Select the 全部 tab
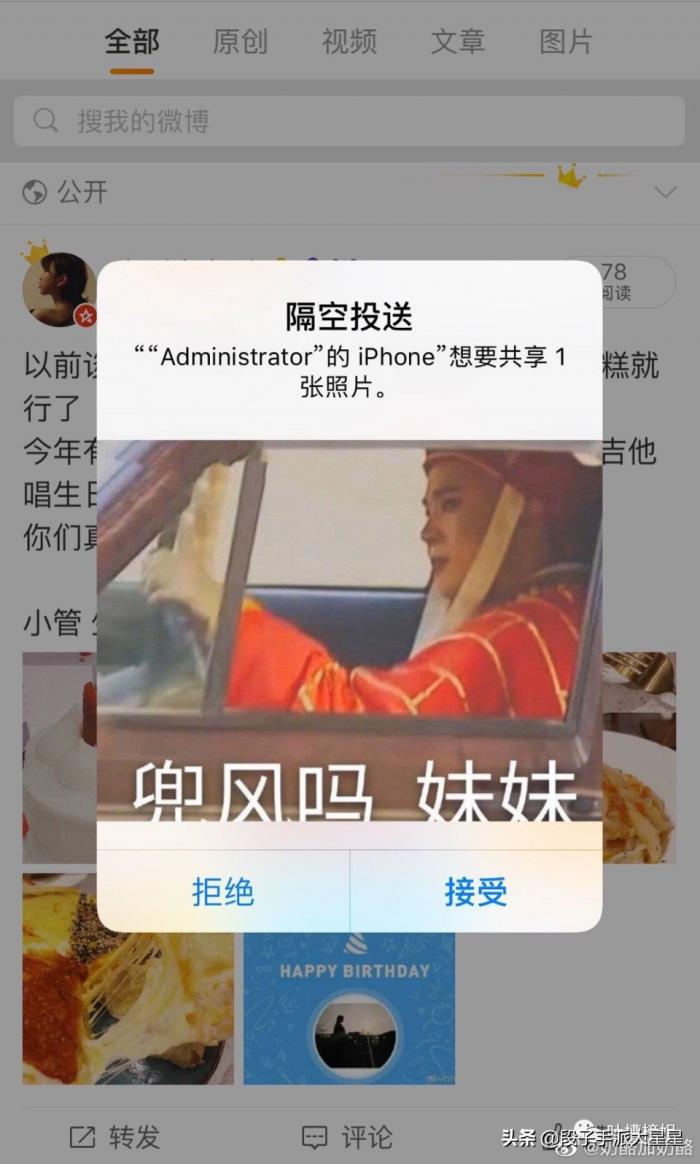This screenshot has height=1164, width=700. [x=132, y=42]
